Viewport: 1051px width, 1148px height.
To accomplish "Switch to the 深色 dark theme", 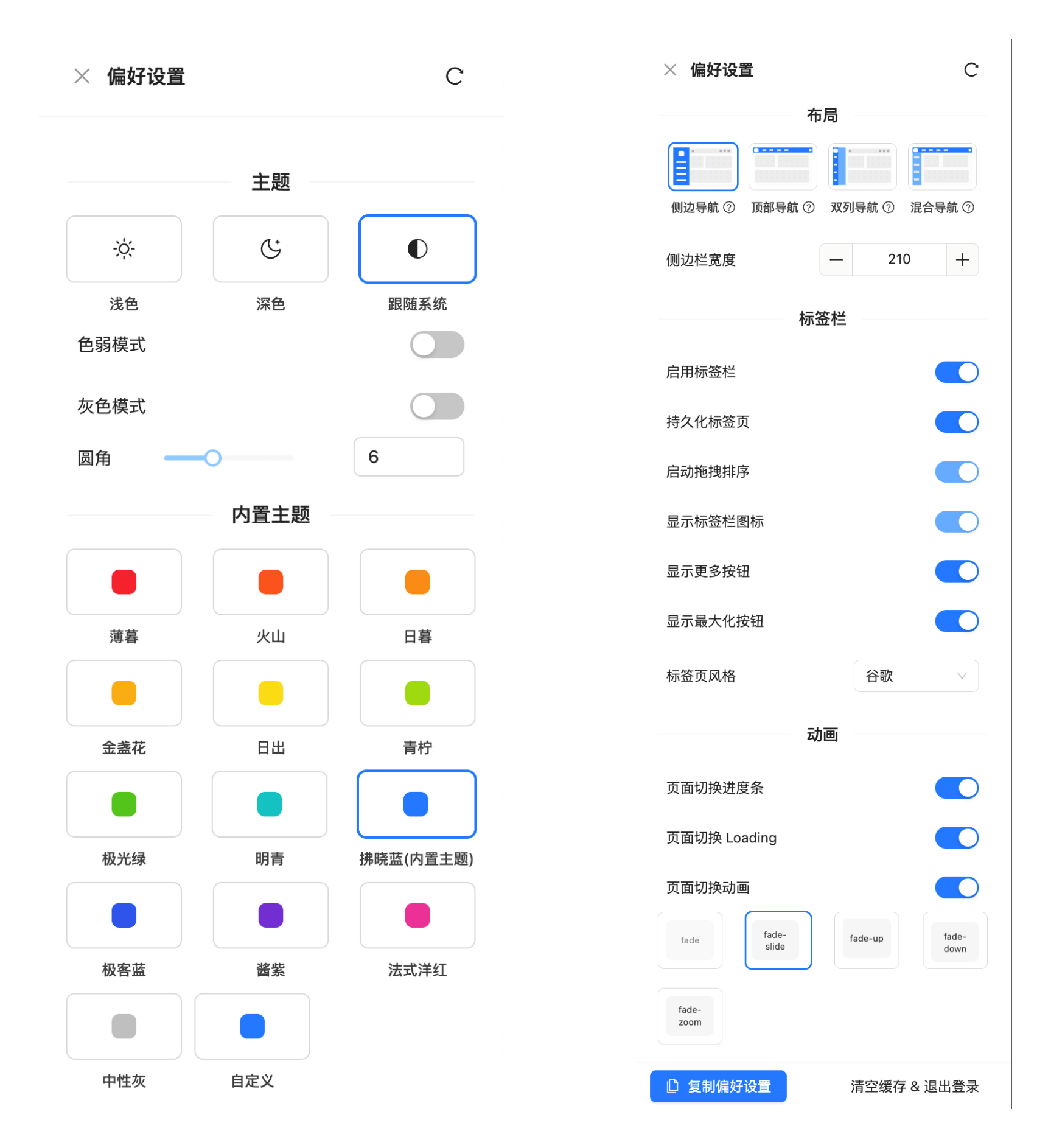I will 270,249.
